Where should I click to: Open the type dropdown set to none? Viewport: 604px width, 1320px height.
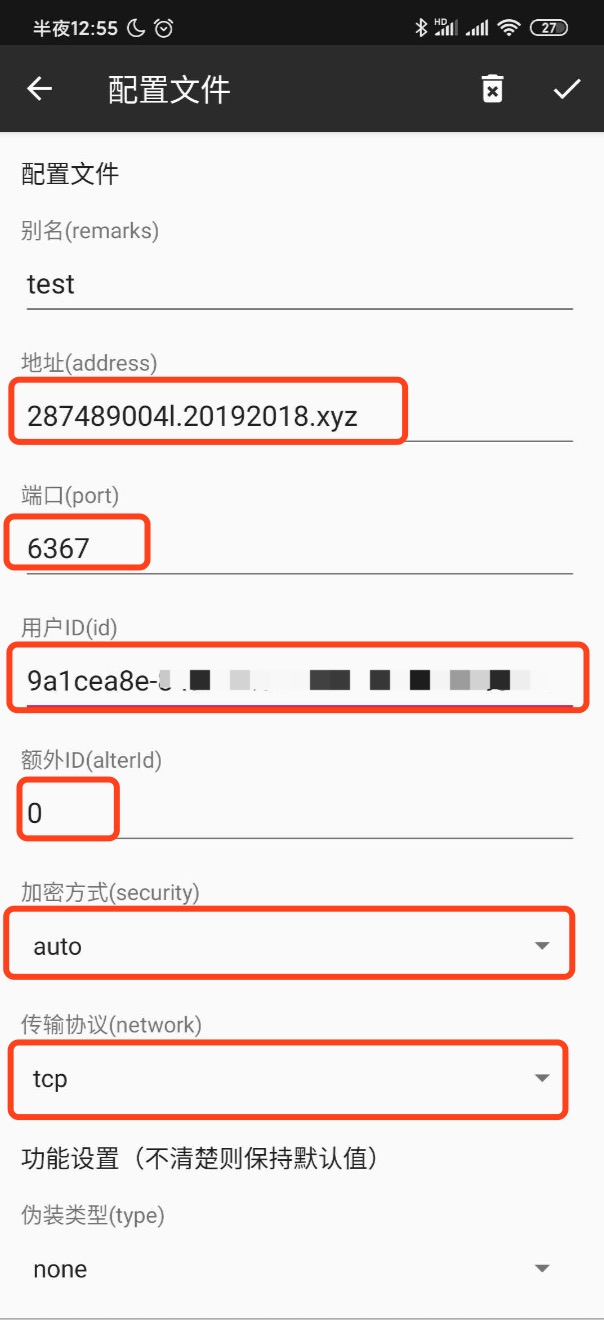click(x=292, y=1269)
